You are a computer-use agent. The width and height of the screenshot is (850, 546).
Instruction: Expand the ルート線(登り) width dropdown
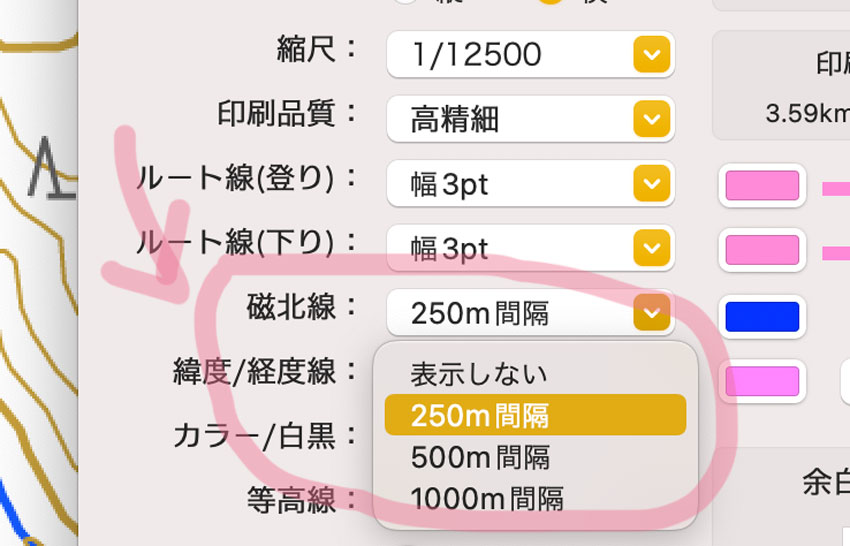click(530, 184)
